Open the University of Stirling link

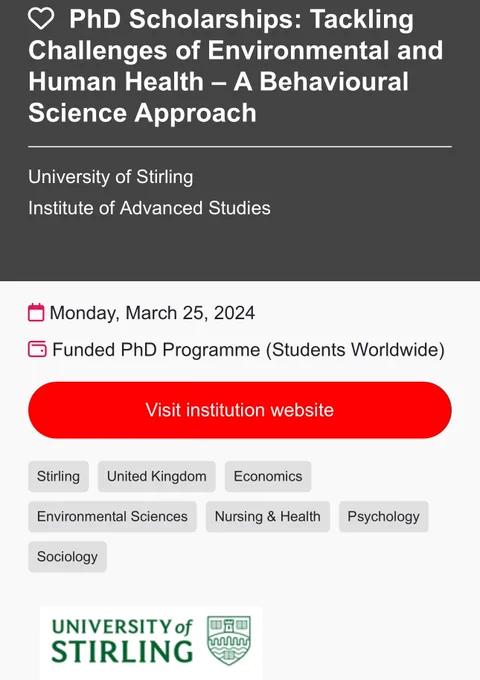click(111, 177)
